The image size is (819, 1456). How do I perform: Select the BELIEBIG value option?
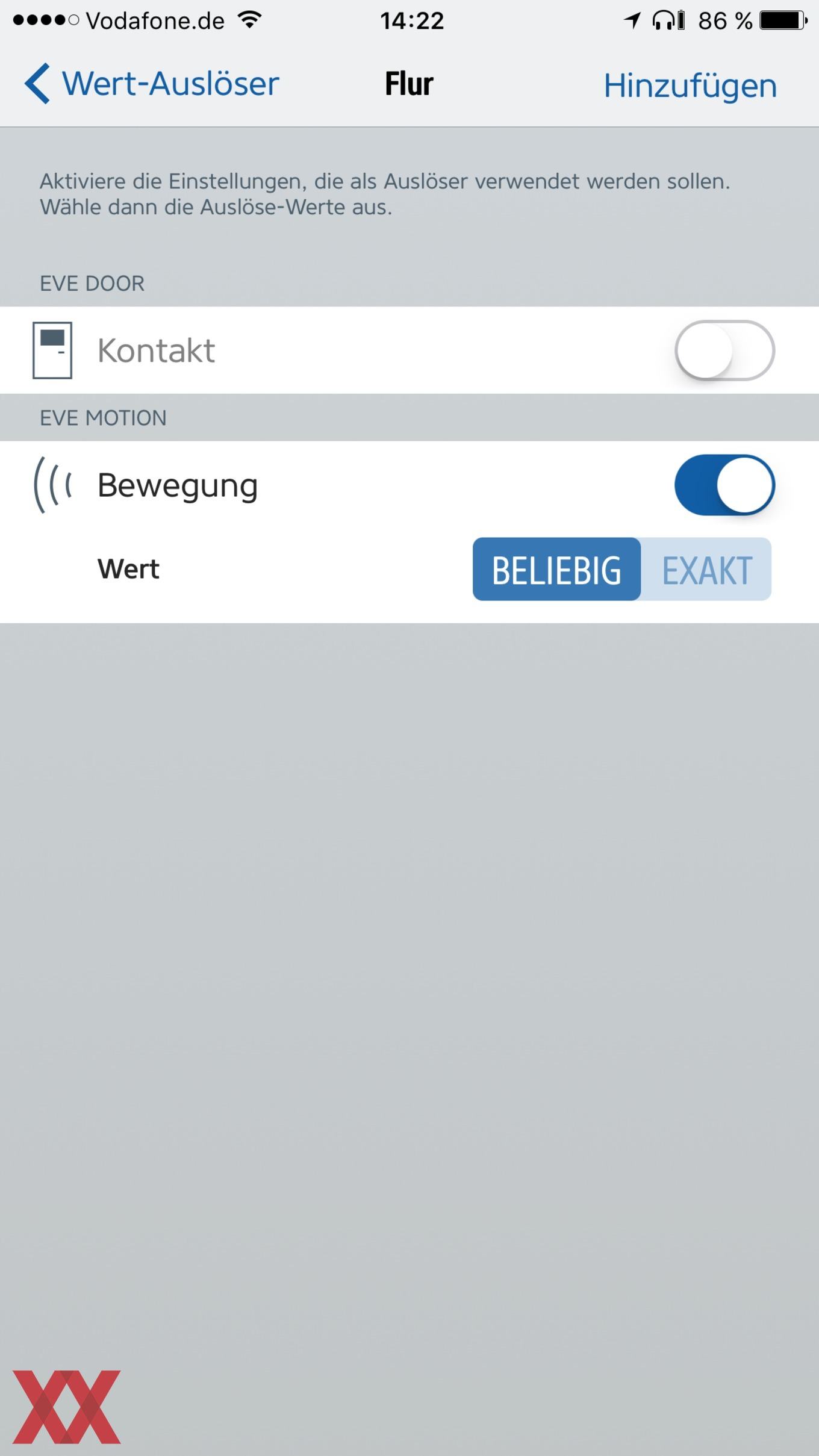tap(556, 569)
